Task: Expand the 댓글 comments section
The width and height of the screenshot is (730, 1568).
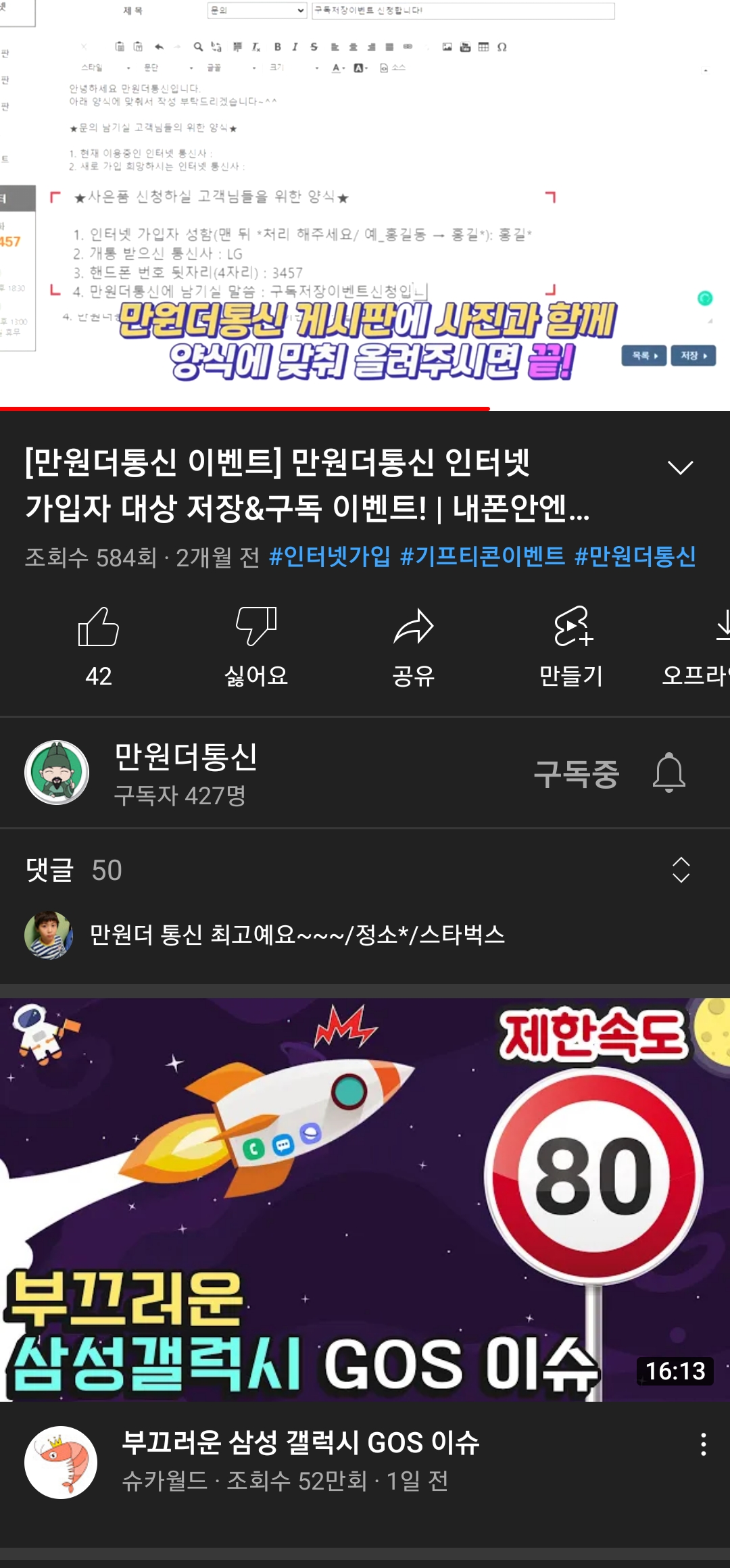Action: [x=680, y=870]
